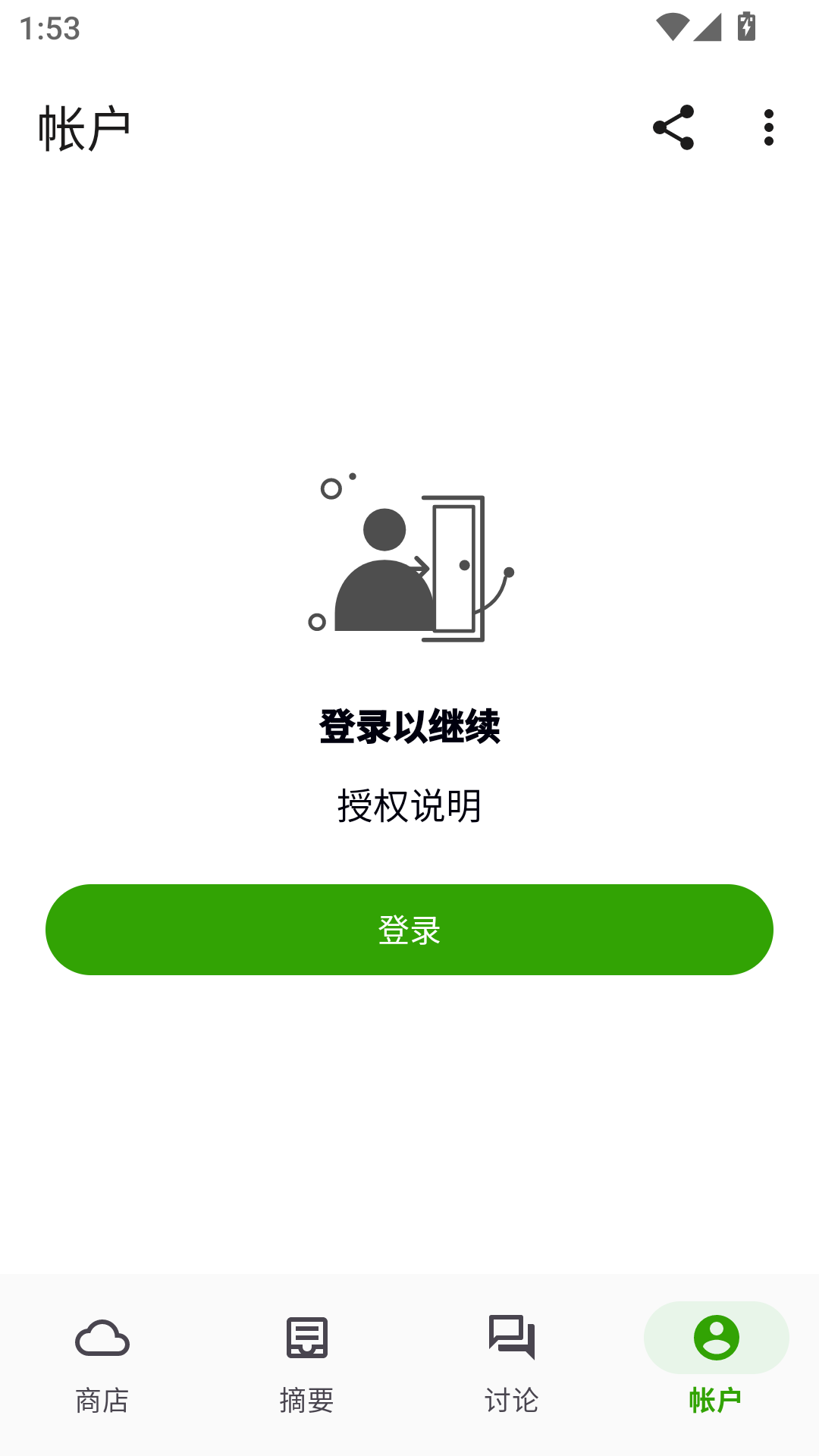This screenshot has height=1456, width=819.
Task: Open the three-dot overflow menu
Action: pos(769,127)
